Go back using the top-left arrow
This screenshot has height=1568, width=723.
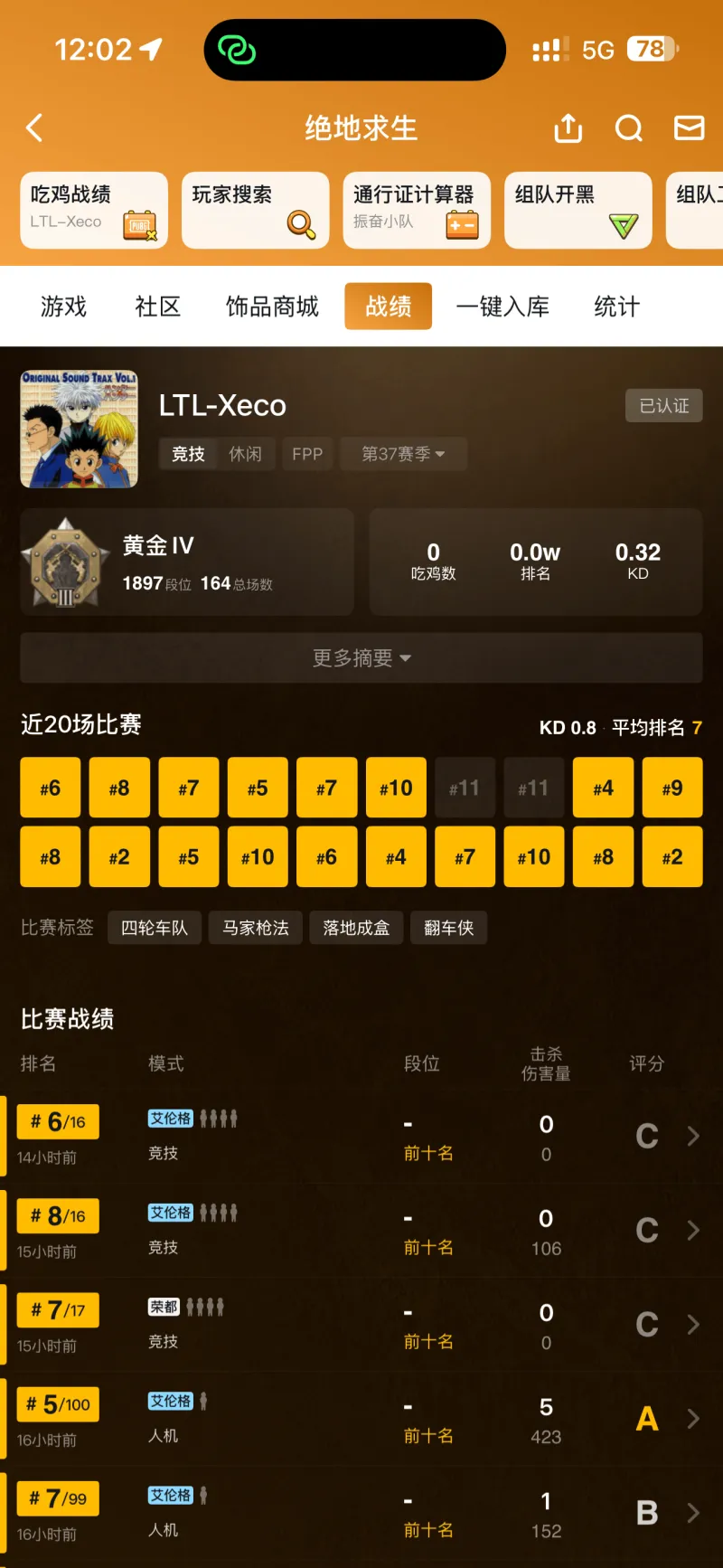[34, 128]
